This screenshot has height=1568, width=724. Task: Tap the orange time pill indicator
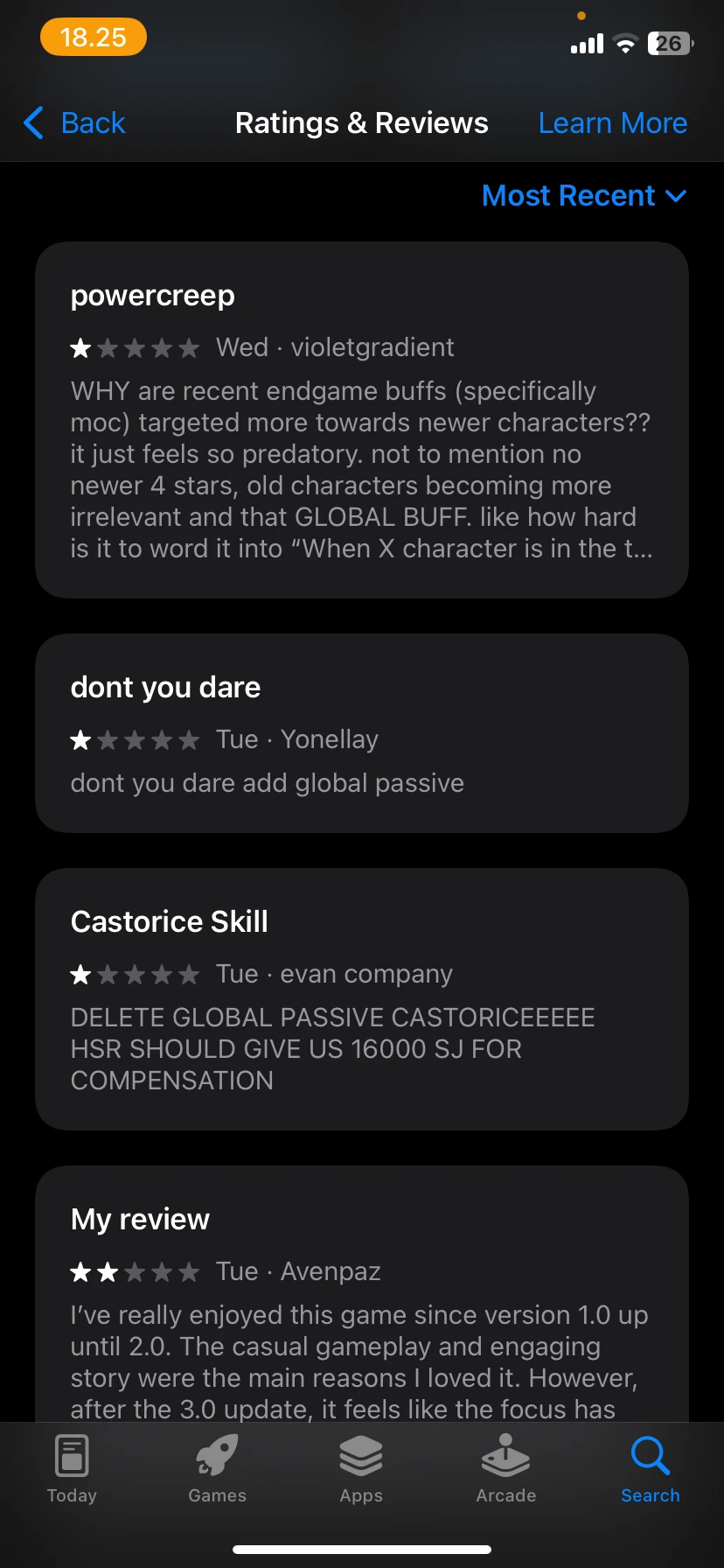click(x=93, y=37)
